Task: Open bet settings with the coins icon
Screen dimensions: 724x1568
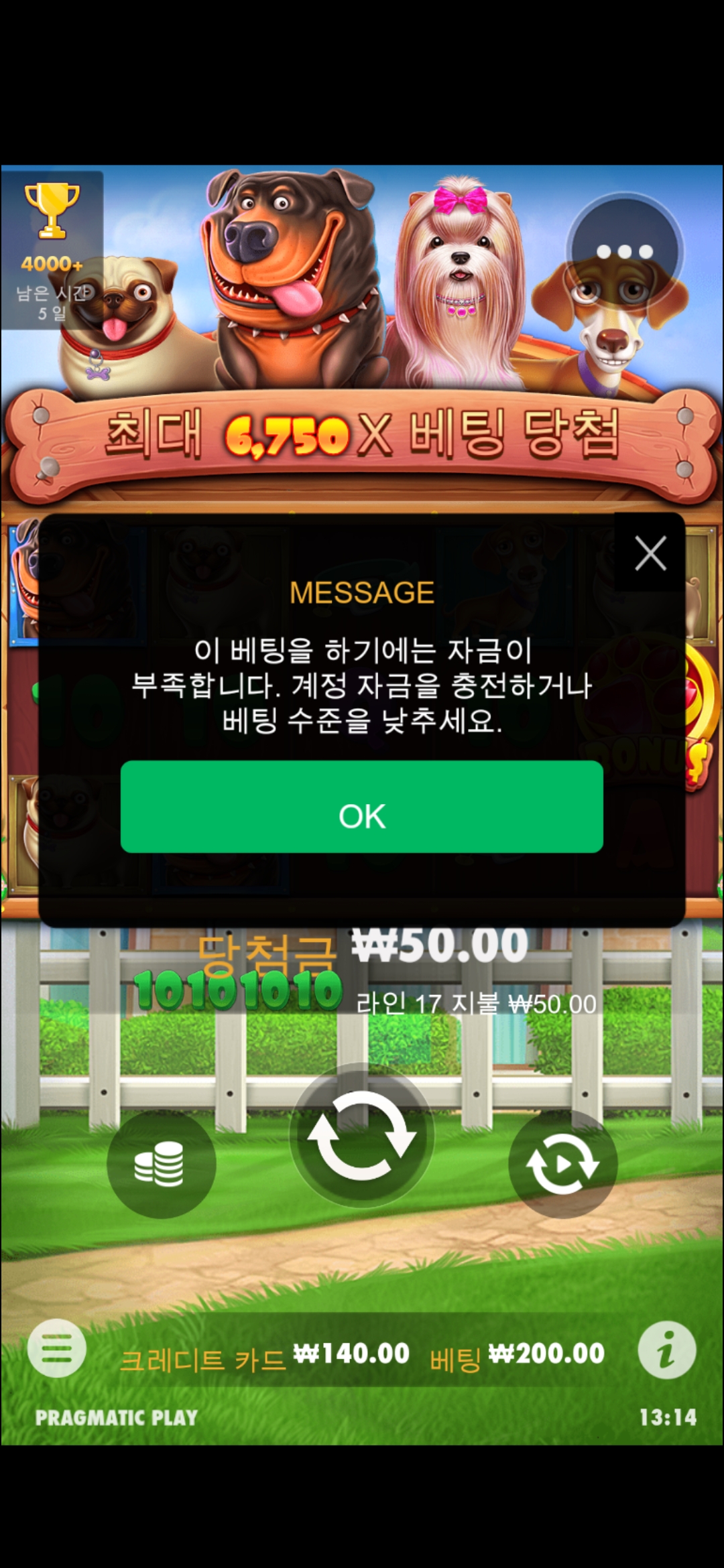Action: (x=161, y=1164)
